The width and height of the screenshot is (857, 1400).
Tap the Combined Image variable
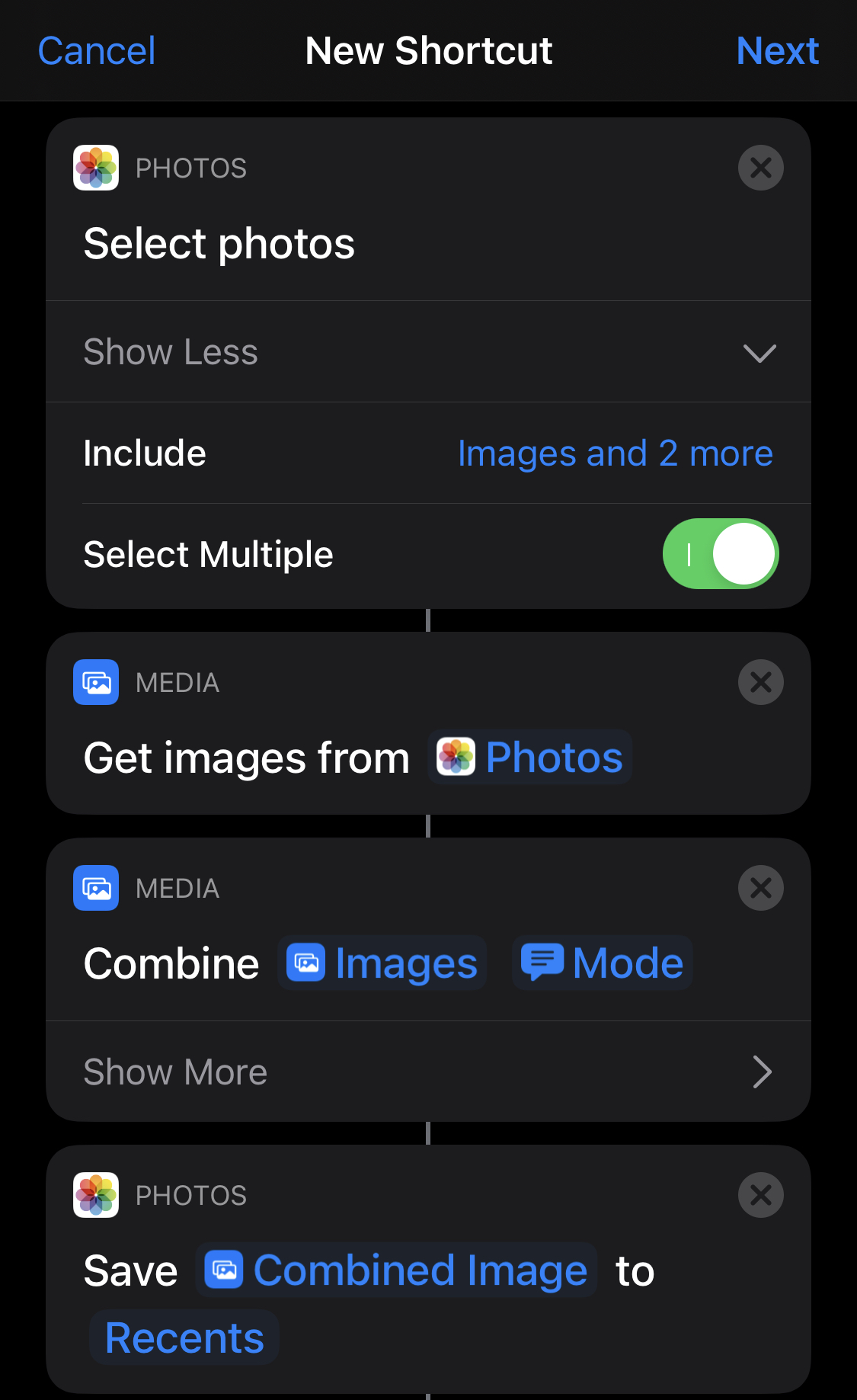coord(396,1270)
